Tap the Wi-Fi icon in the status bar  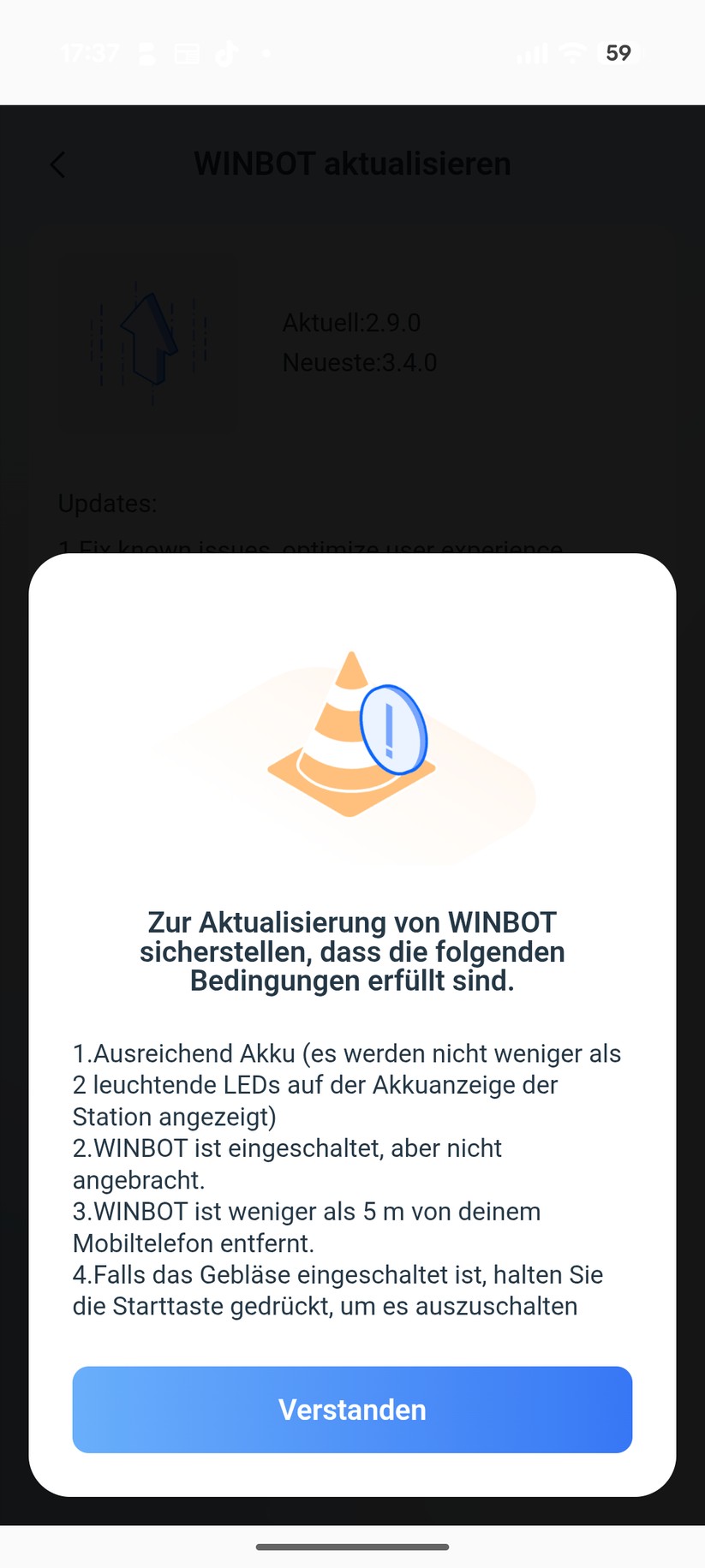pos(573,52)
